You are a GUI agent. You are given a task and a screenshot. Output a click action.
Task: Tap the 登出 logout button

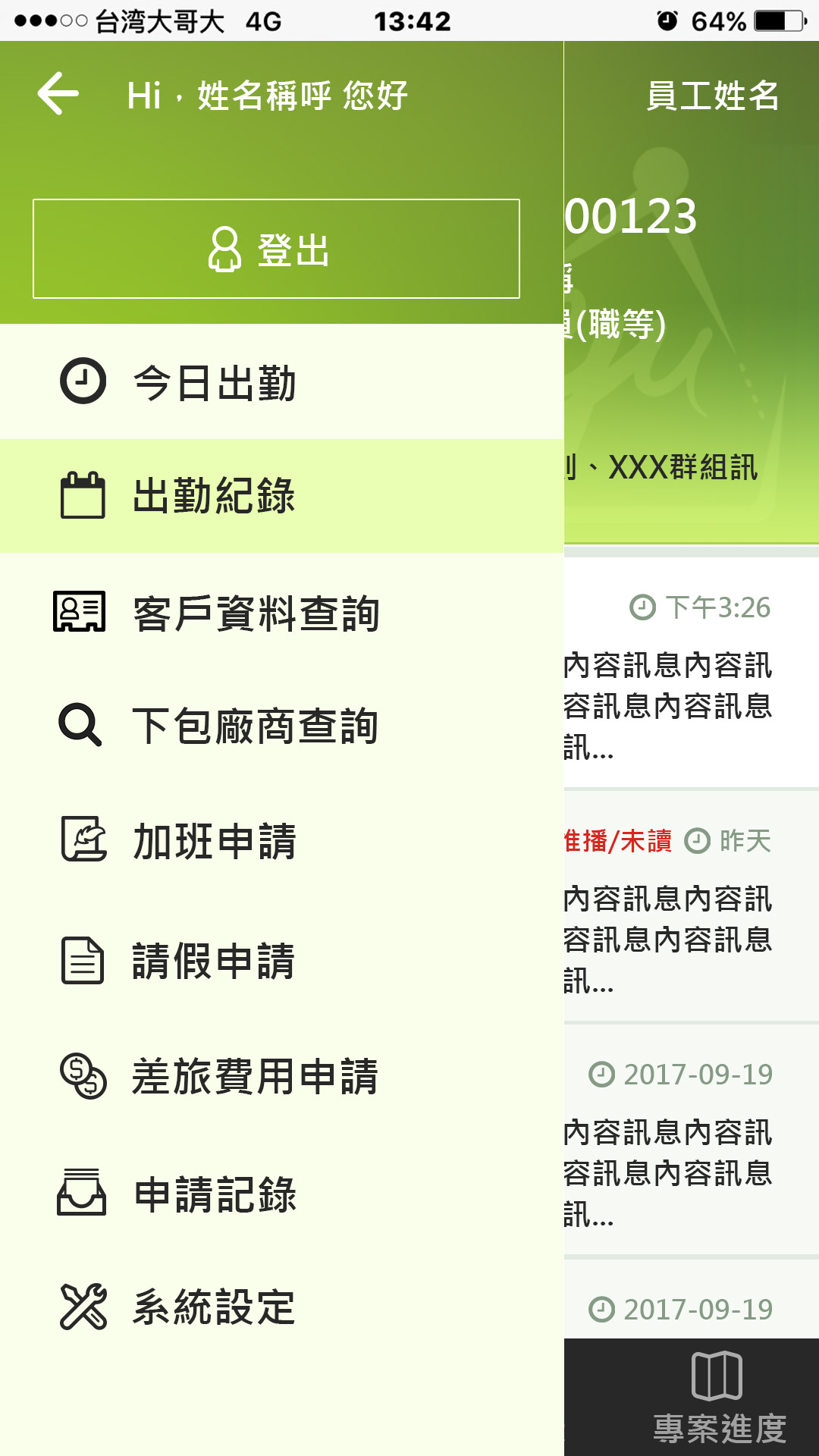pos(276,249)
